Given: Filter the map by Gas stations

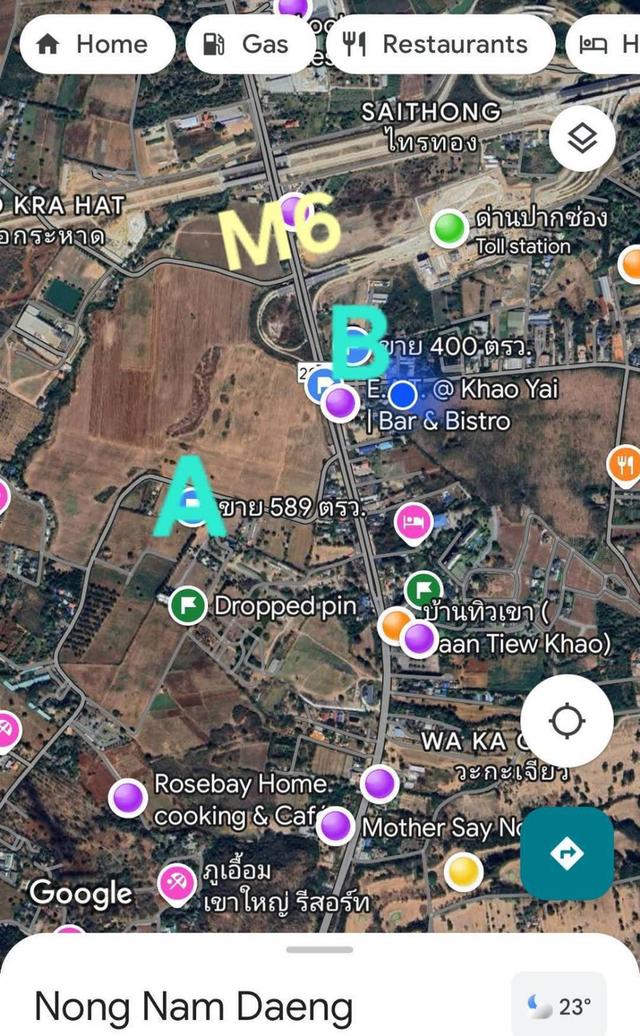Looking at the screenshot, I should click(248, 44).
